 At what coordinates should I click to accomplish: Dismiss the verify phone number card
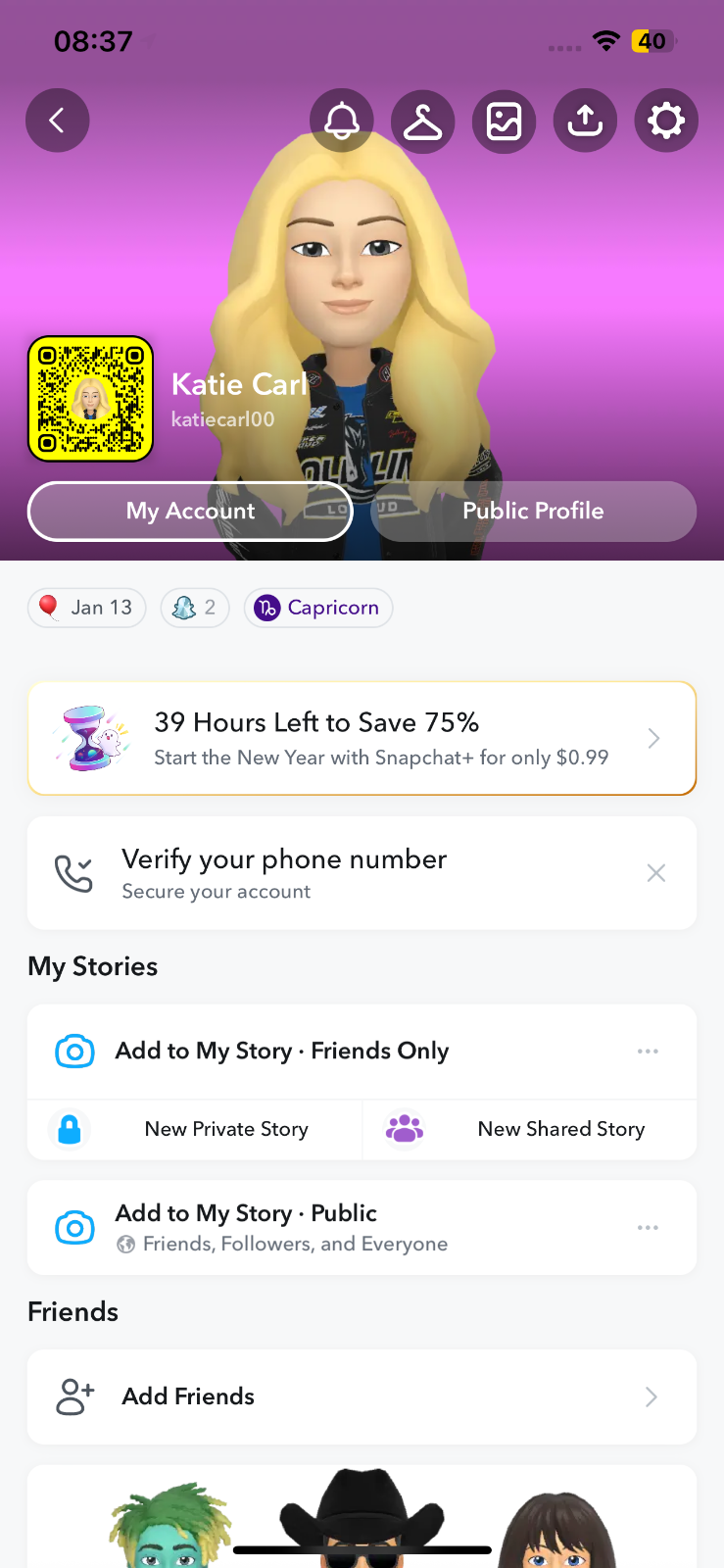[656, 873]
